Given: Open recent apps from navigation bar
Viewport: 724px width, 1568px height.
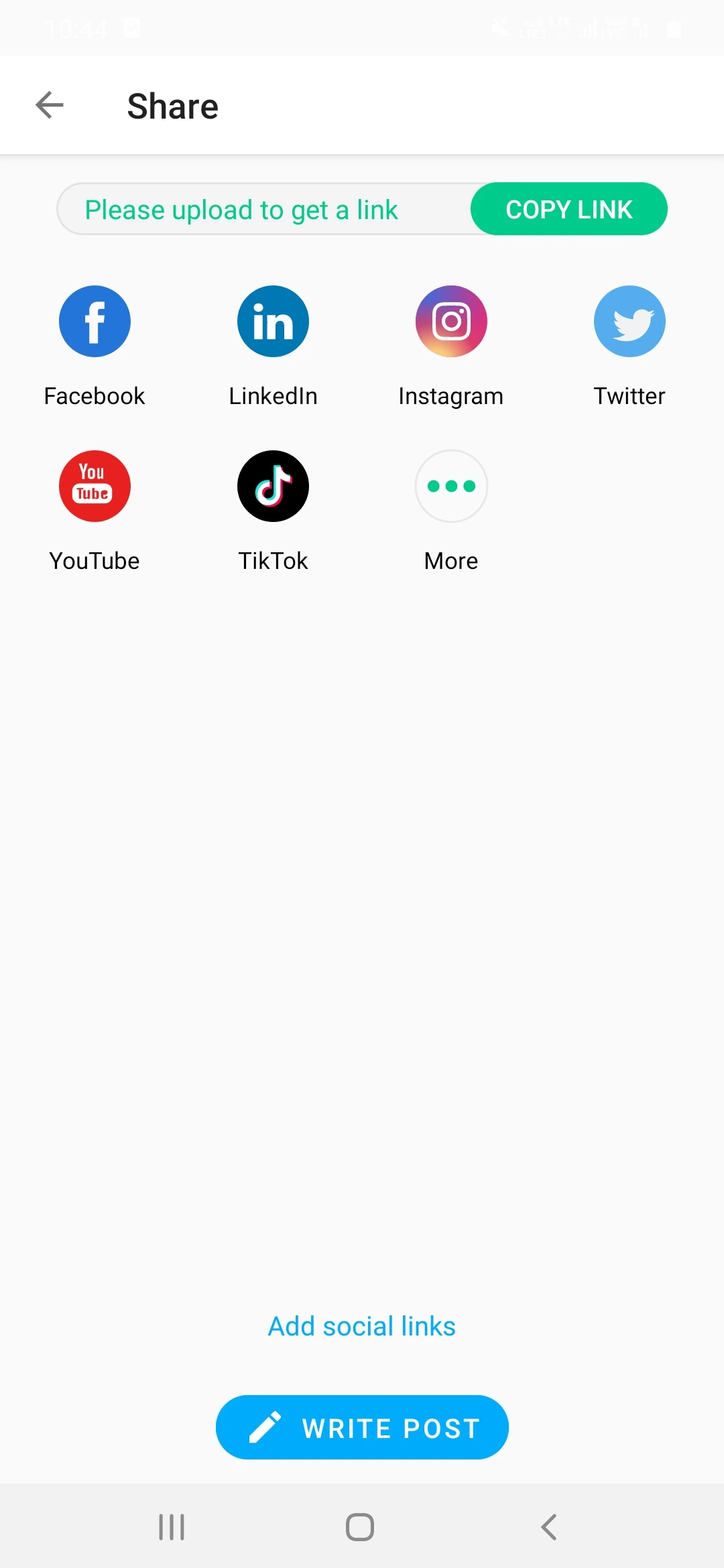Looking at the screenshot, I should (172, 1527).
